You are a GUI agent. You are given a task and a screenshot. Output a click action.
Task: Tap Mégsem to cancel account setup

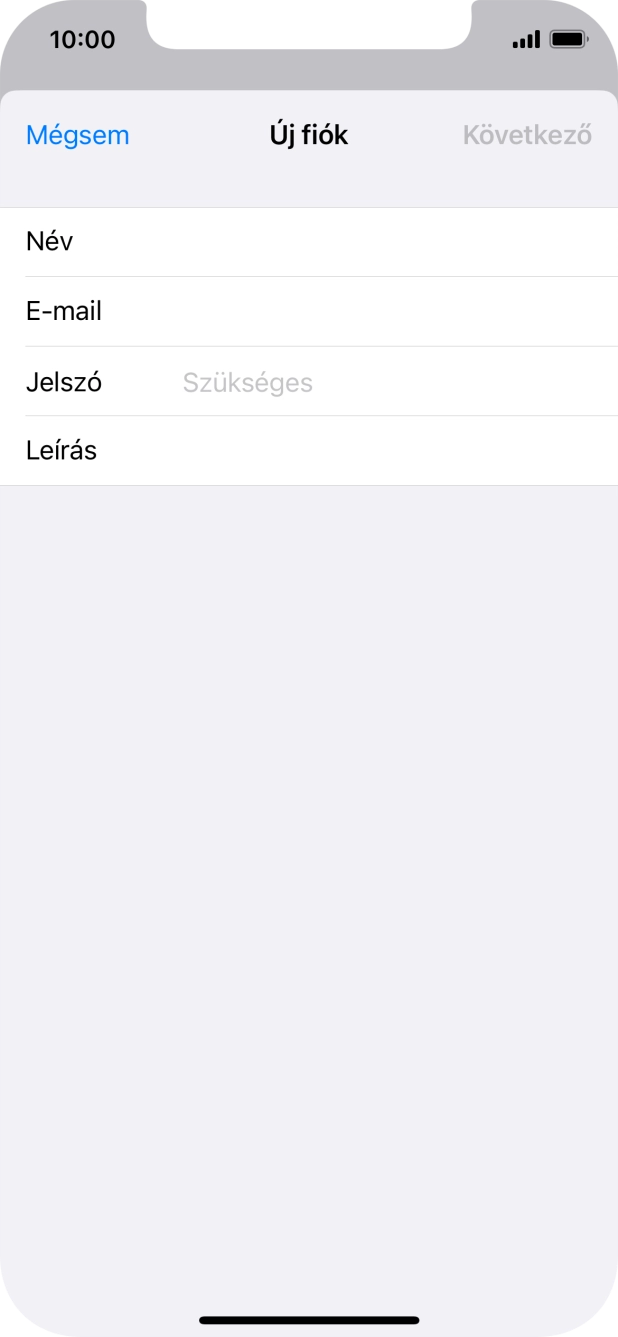pyautogui.click(x=78, y=136)
